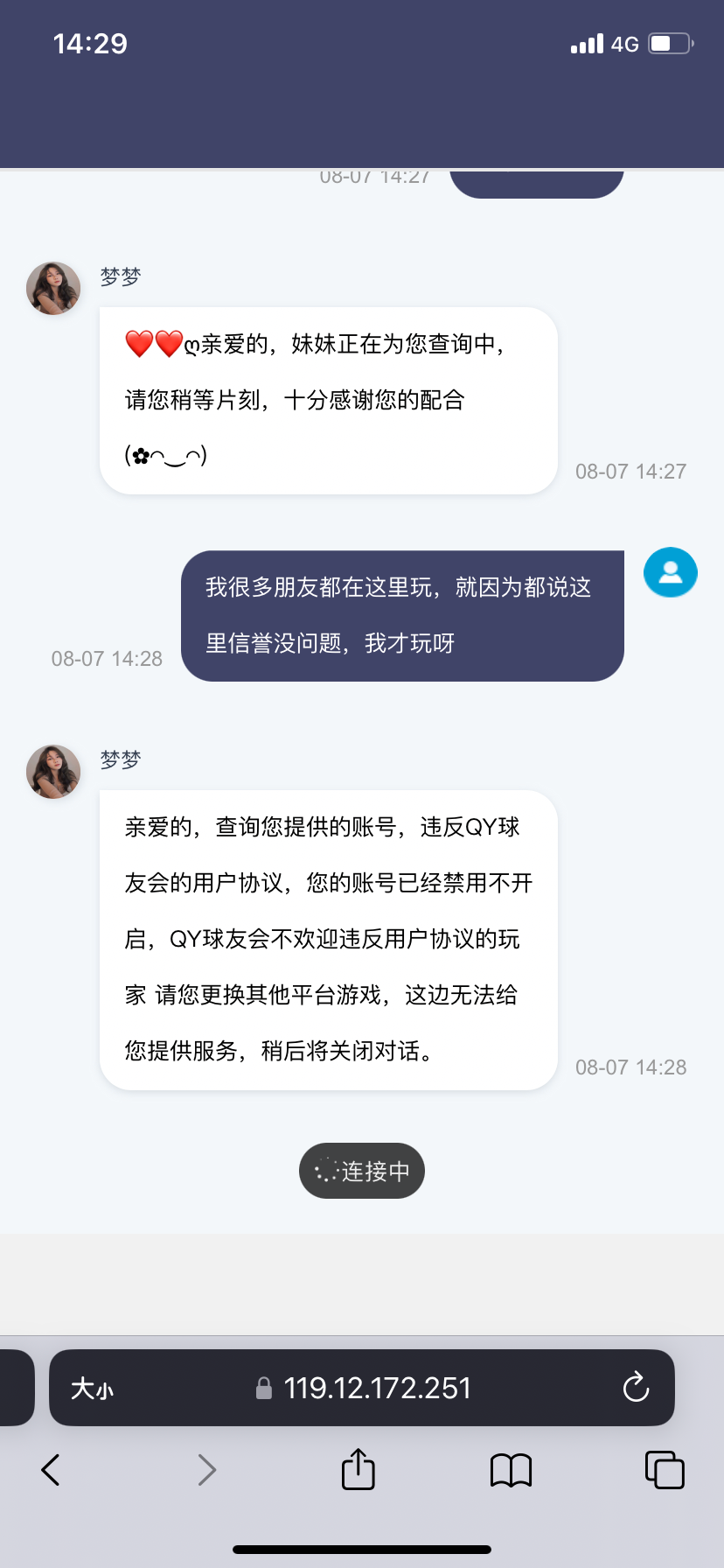
Task: Tap the 08-07 14:28 timestamp beside the reply
Action: point(631,1067)
